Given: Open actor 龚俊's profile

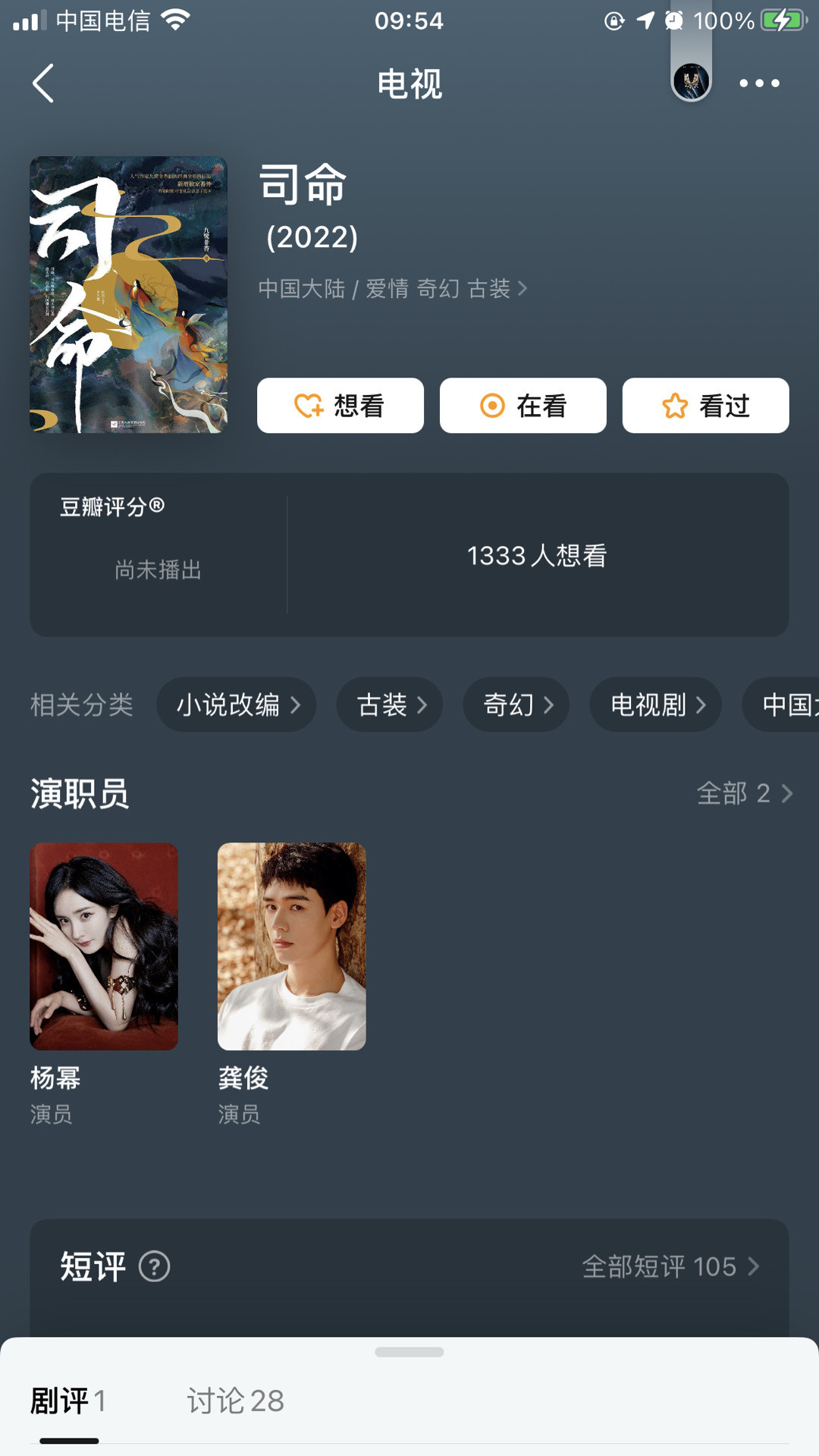Looking at the screenshot, I should tap(292, 946).
